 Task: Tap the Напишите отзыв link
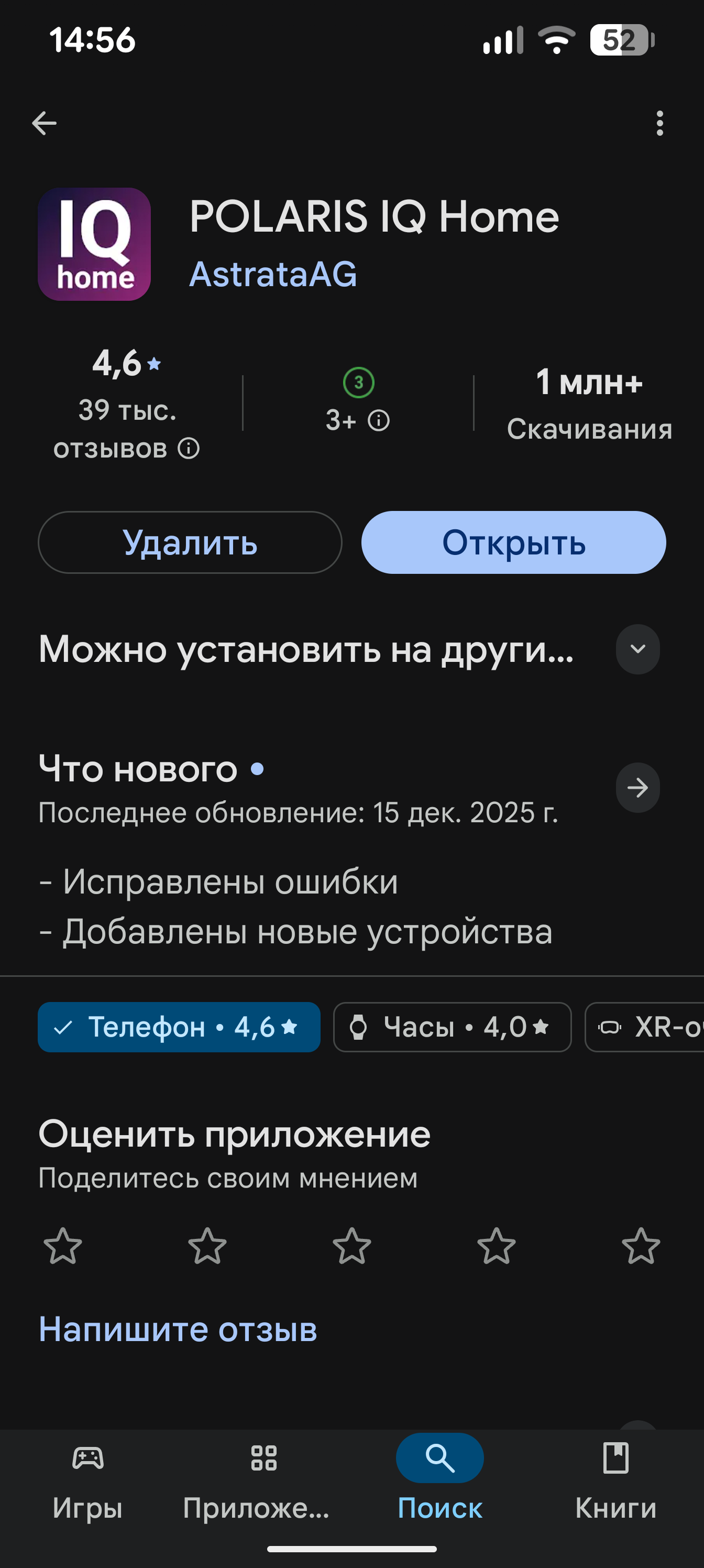coord(178,1329)
